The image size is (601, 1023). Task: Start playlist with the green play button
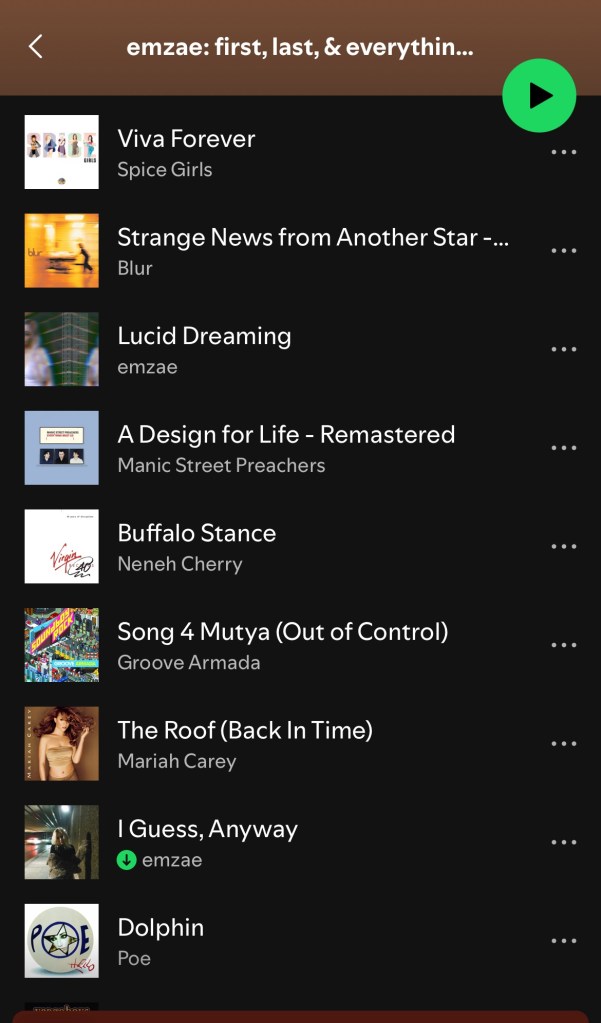point(539,95)
